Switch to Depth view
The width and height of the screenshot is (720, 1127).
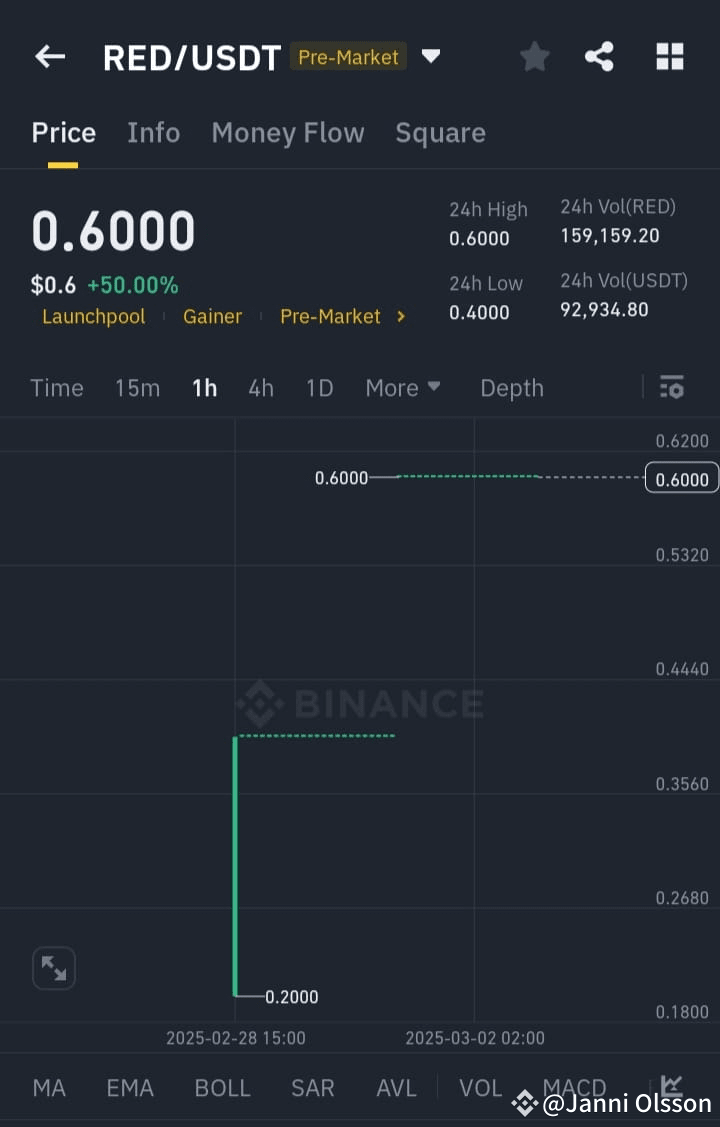pyautogui.click(x=512, y=388)
